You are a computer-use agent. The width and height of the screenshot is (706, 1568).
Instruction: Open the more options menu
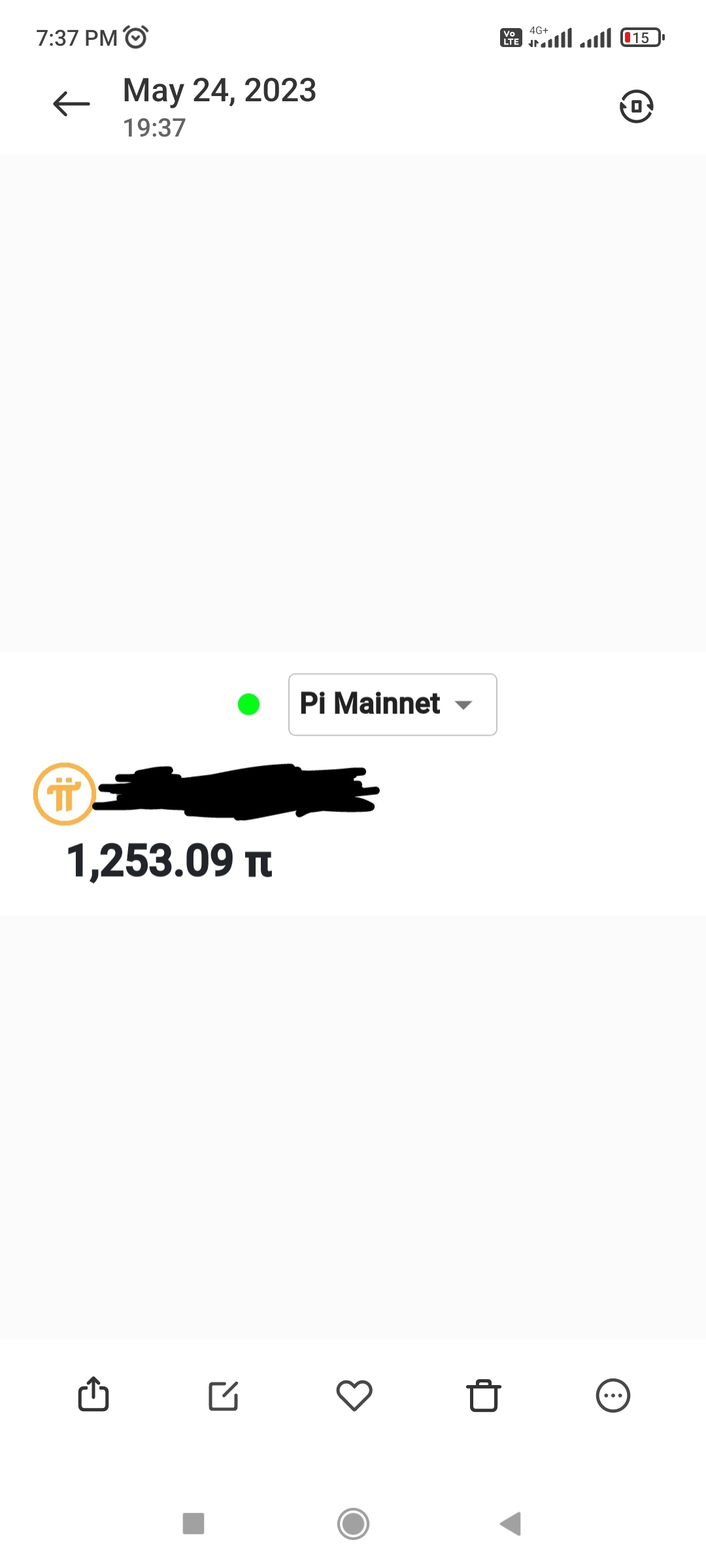pos(613,1396)
